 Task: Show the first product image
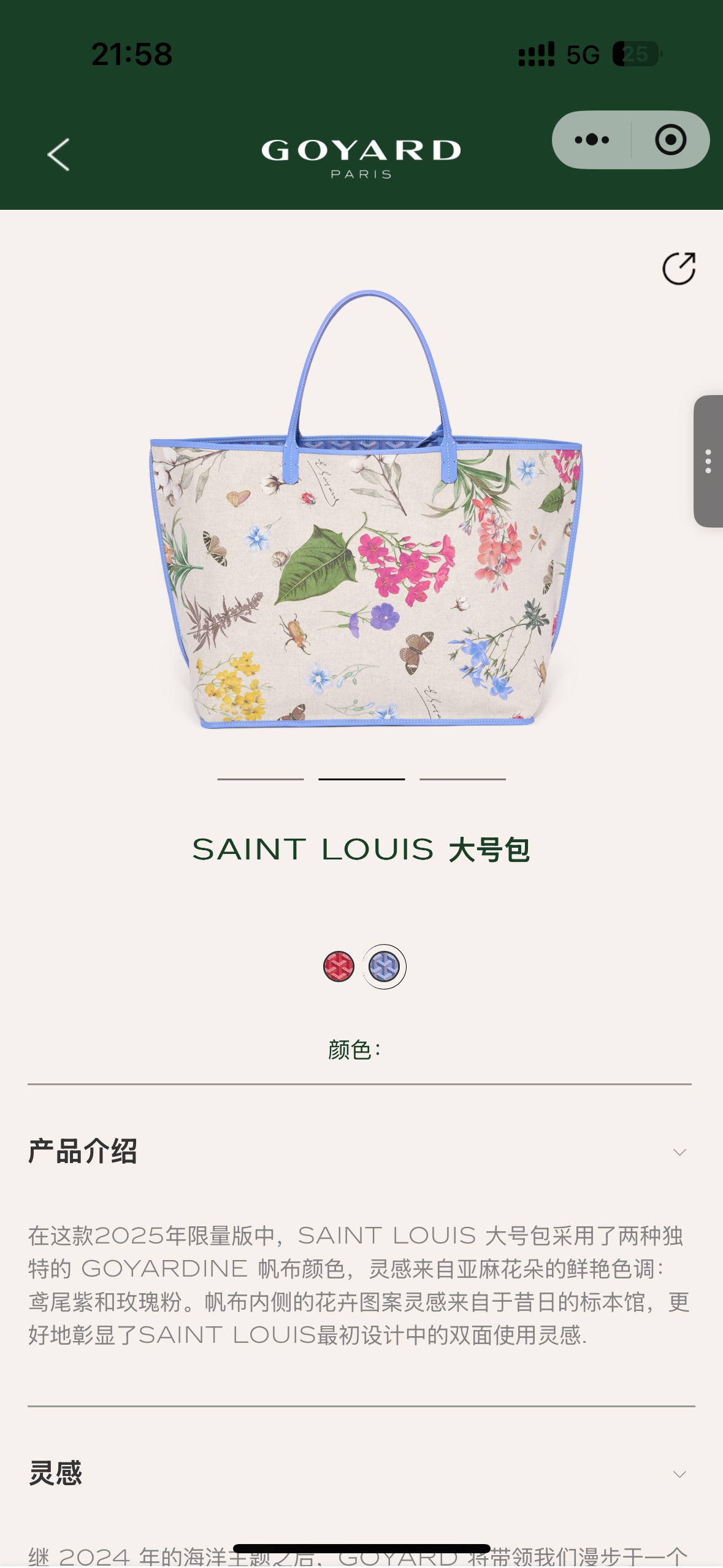(x=261, y=779)
